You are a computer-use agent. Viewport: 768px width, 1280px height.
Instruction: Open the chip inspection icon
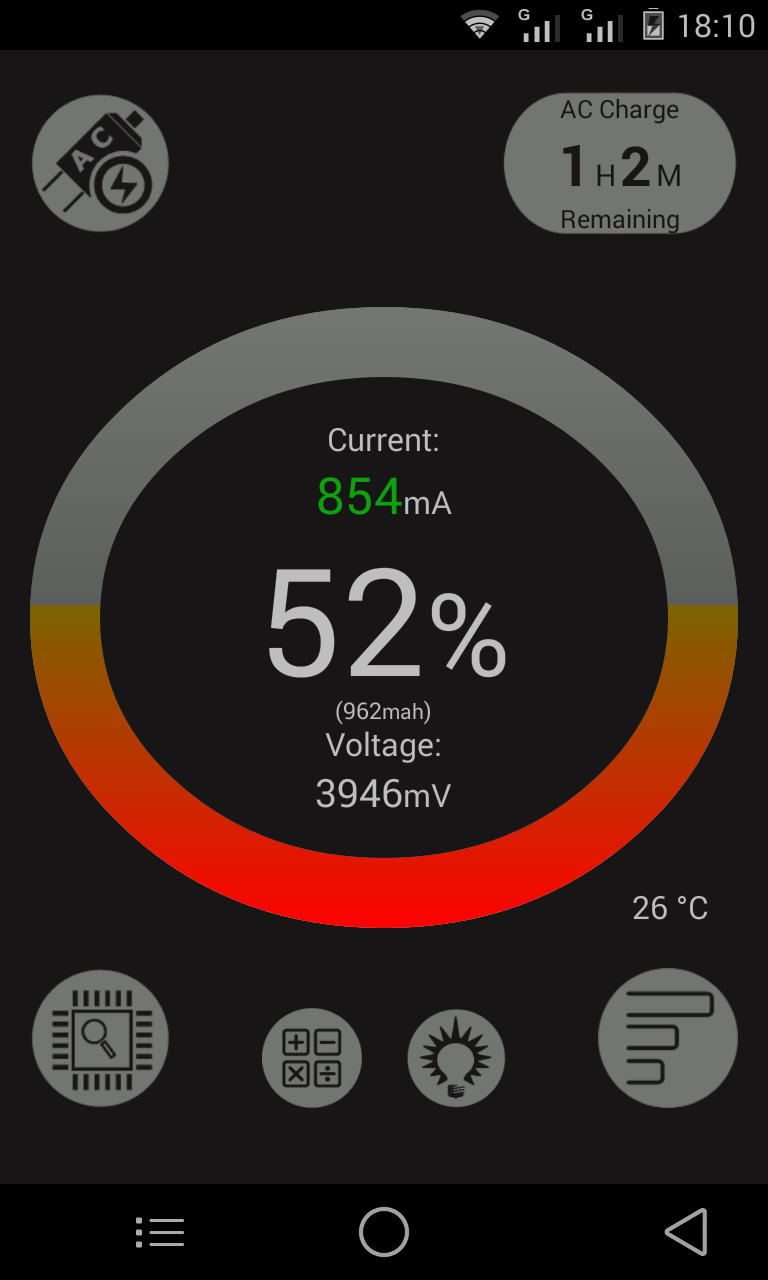[x=100, y=1037]
